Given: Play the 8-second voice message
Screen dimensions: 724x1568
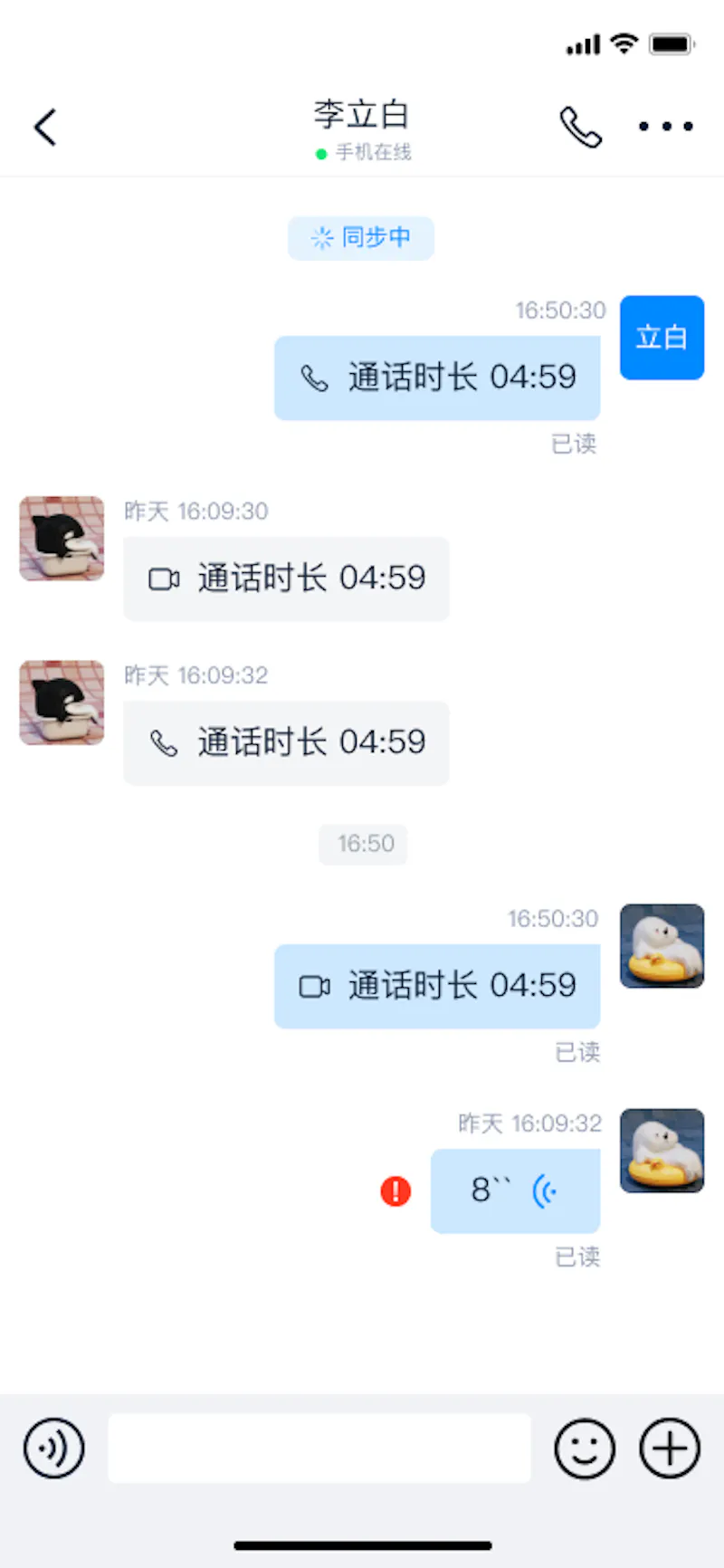Looking at the screenshot, I should point(515,1190).
